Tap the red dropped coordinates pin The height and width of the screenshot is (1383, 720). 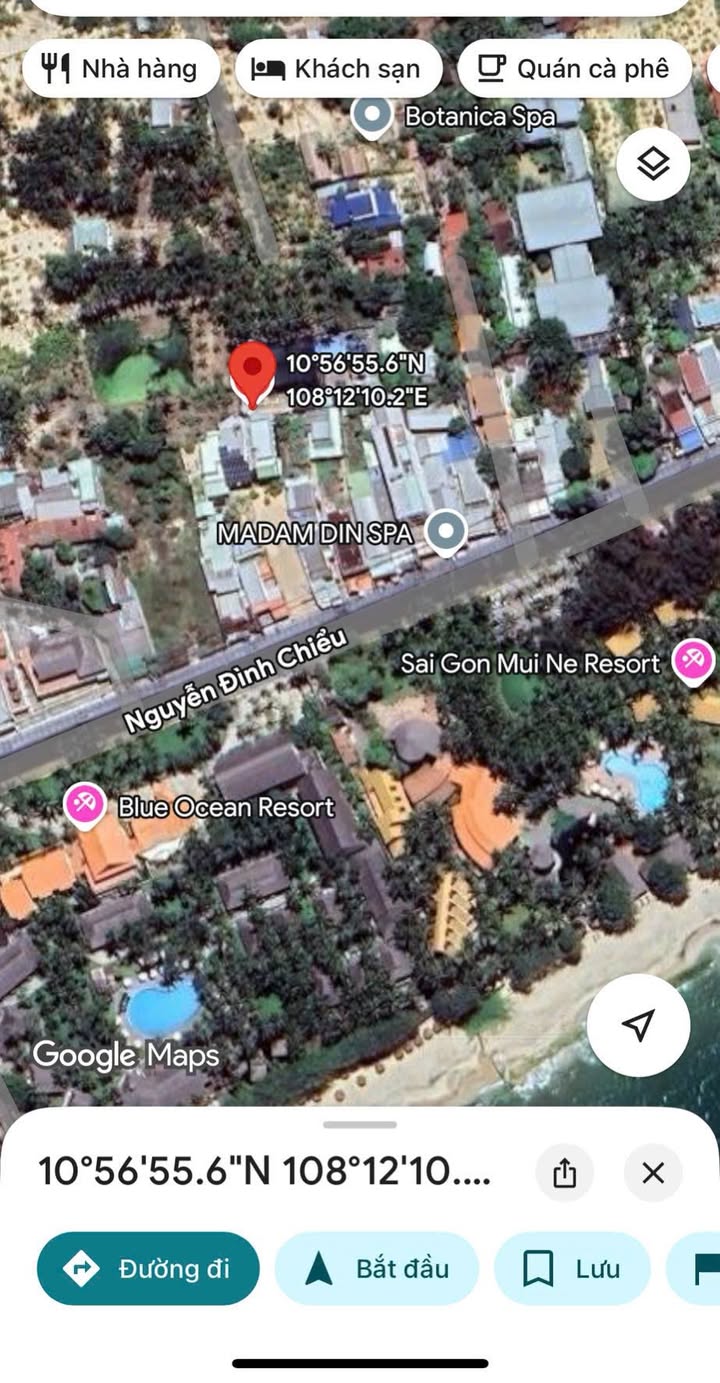252,374
